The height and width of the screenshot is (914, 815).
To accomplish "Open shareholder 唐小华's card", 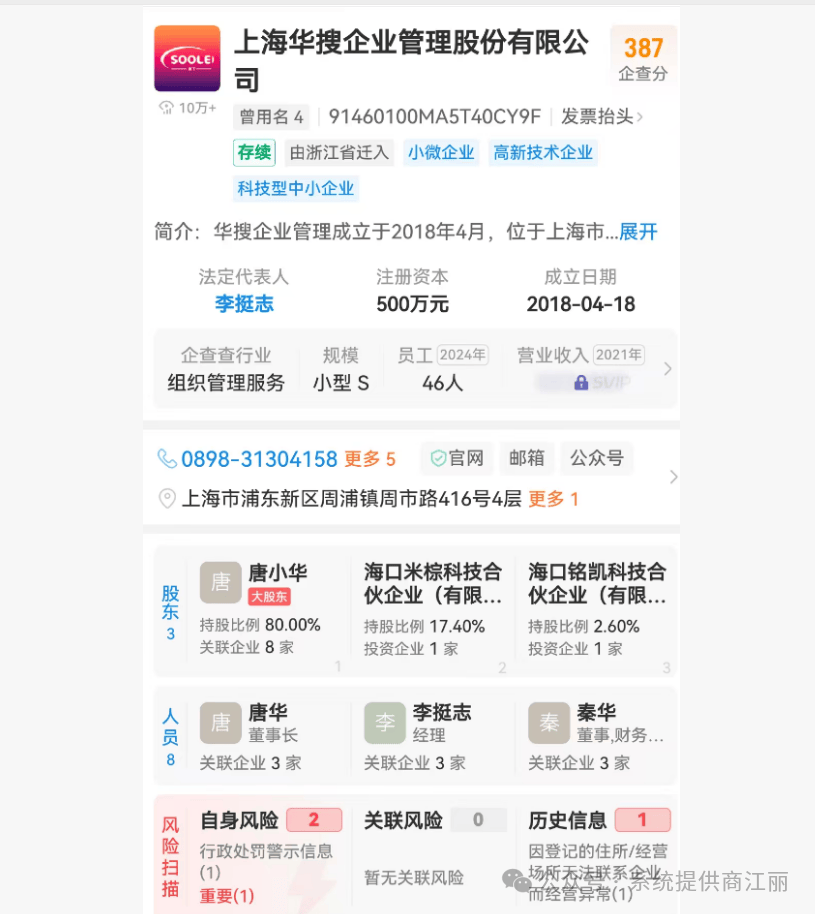I will pyautogui.click(x=270, y=609).
